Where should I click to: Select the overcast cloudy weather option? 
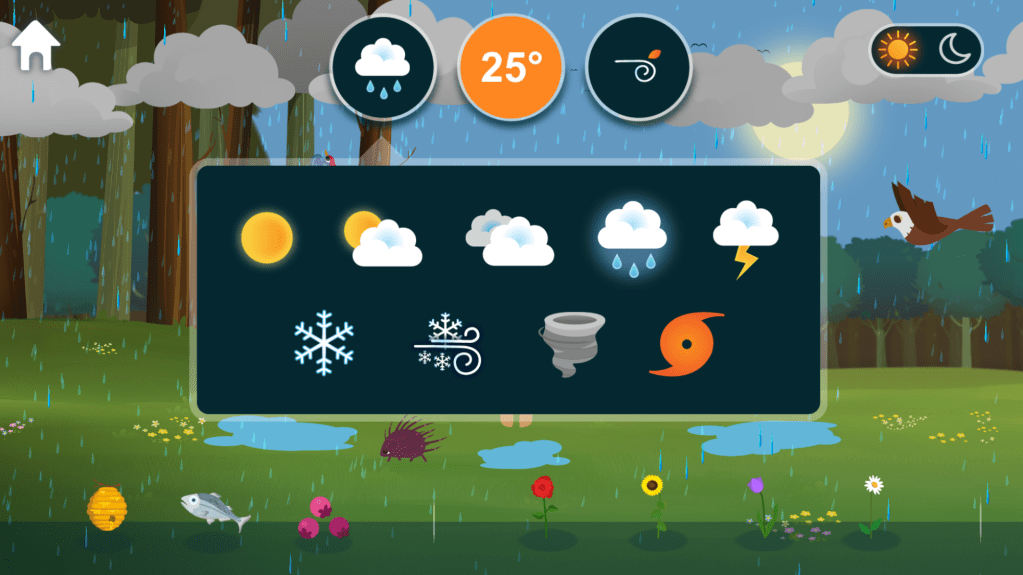pos(510,239)
